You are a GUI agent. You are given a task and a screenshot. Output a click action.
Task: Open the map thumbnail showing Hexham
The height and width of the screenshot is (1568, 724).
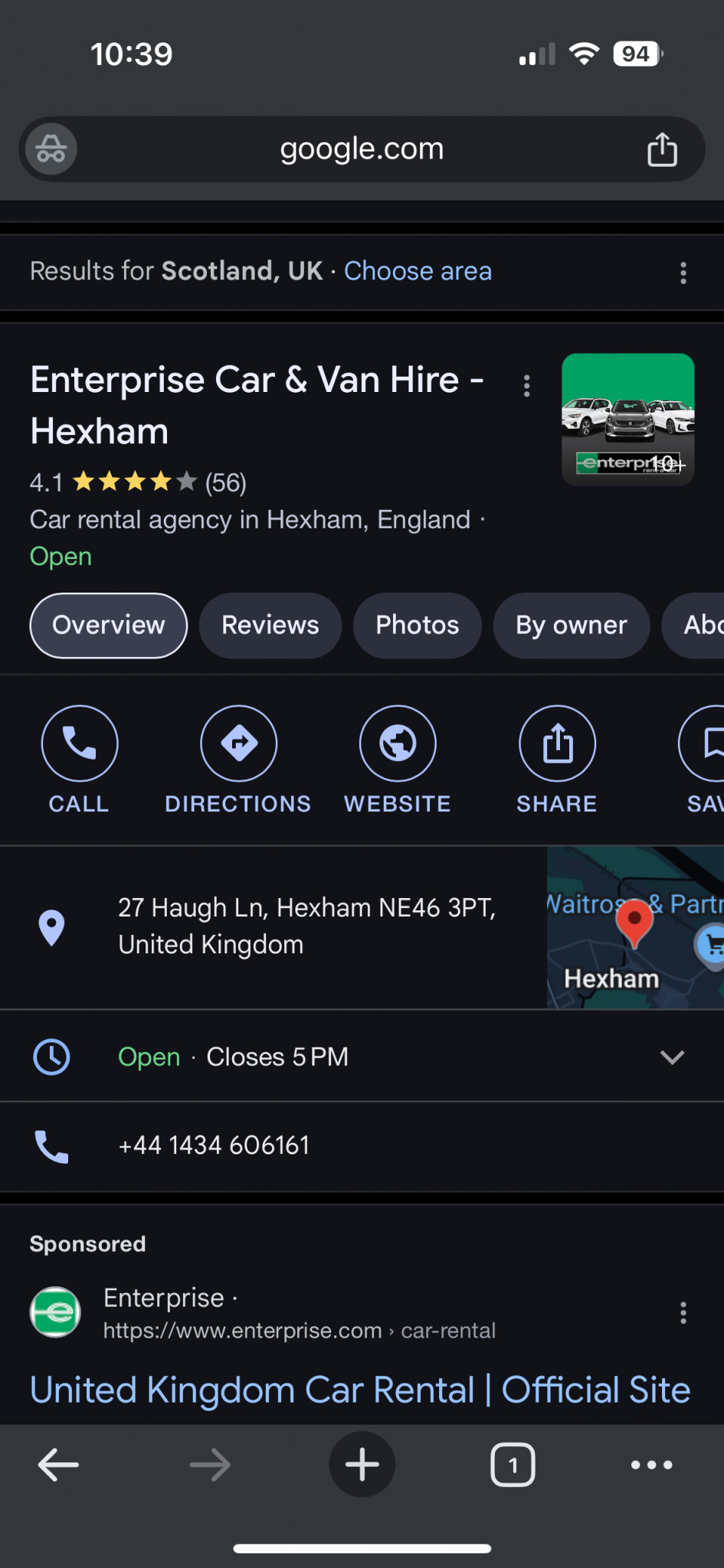635,927
